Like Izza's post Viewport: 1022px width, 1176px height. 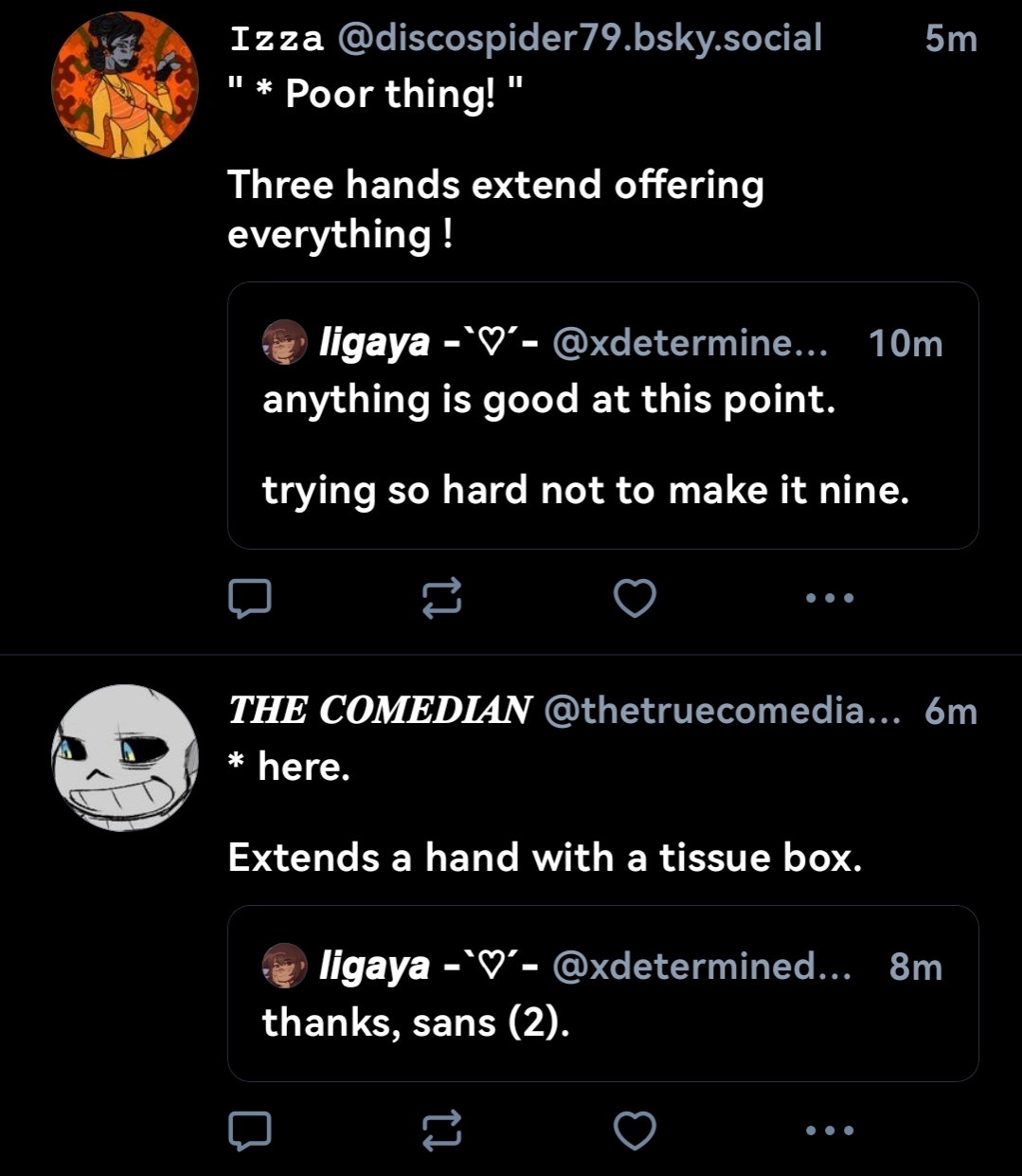pyautogui.click(x=635, y=598)
